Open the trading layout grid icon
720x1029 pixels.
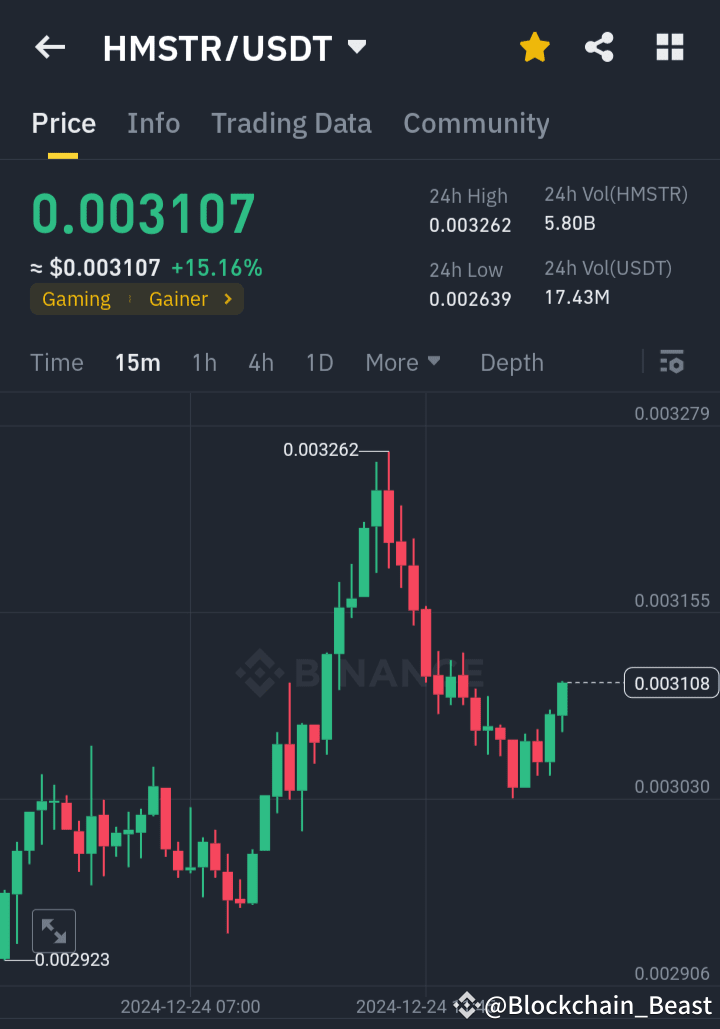coord(669,46)
